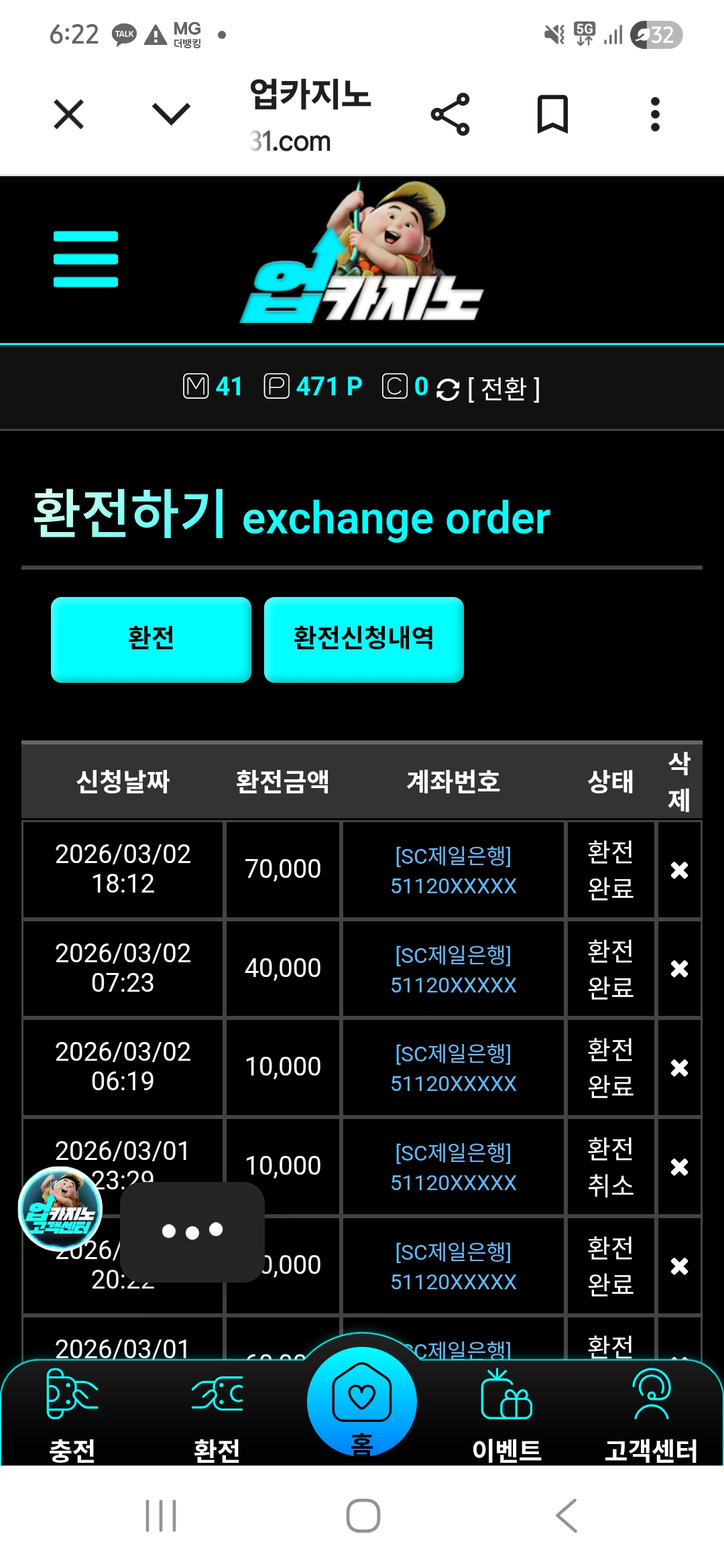Delete the 2026/03/02 07:23 entry

(679, 969)
